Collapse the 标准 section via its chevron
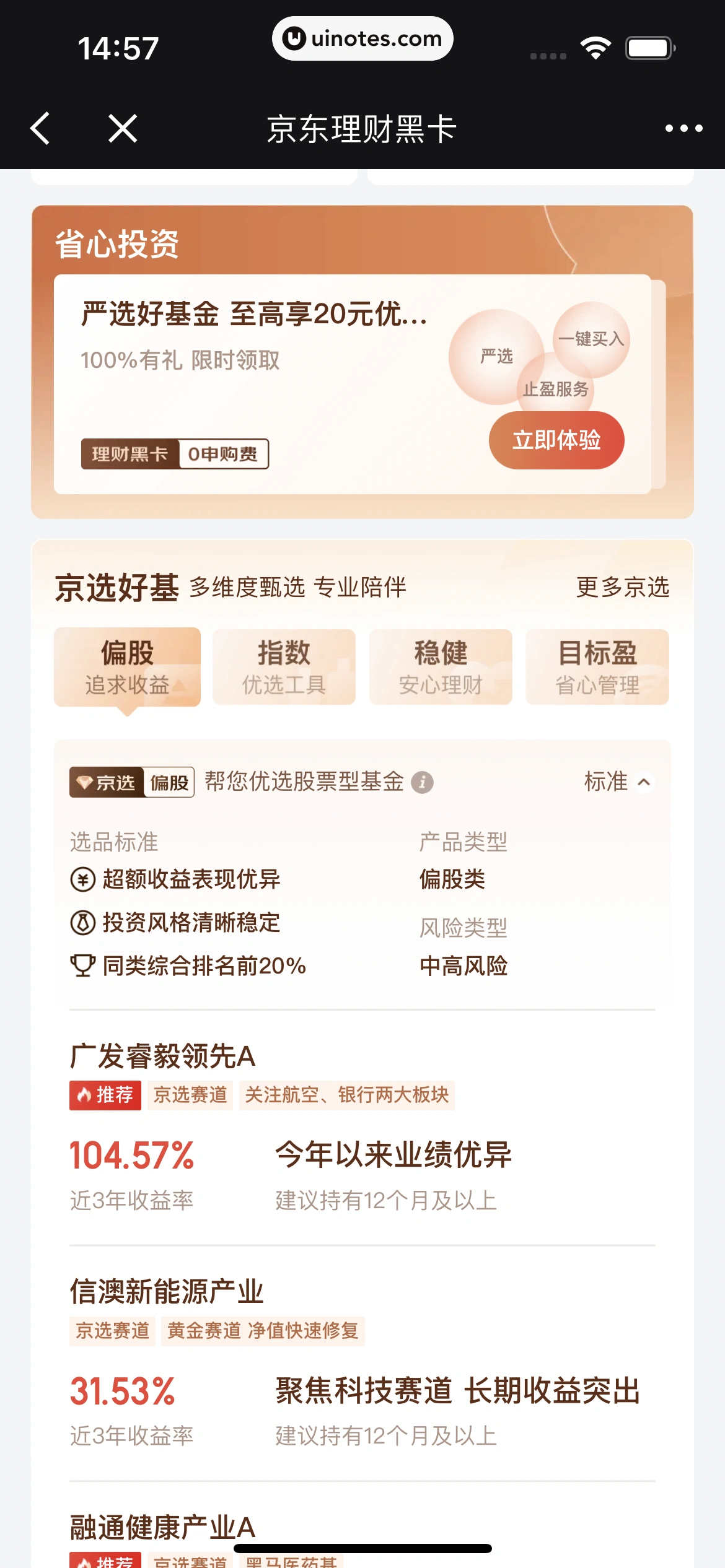725x1568 pixels. pos(643,782)
